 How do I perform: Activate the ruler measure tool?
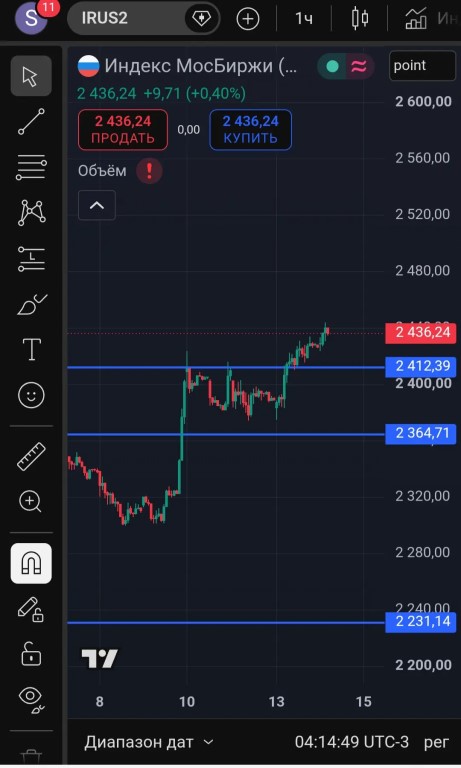(31, 456)
